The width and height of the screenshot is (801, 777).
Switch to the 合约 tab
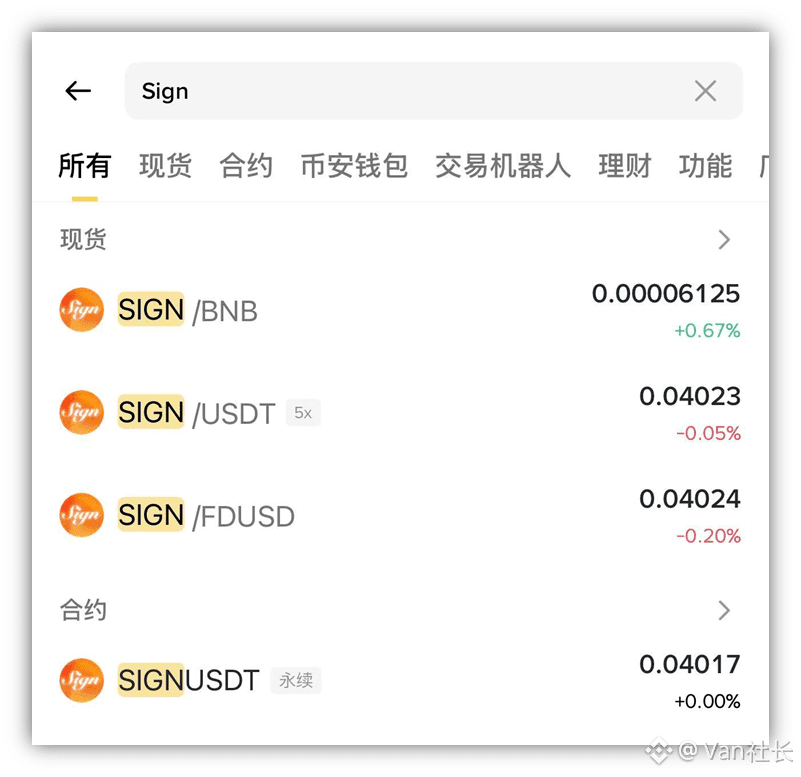[246, 165]
